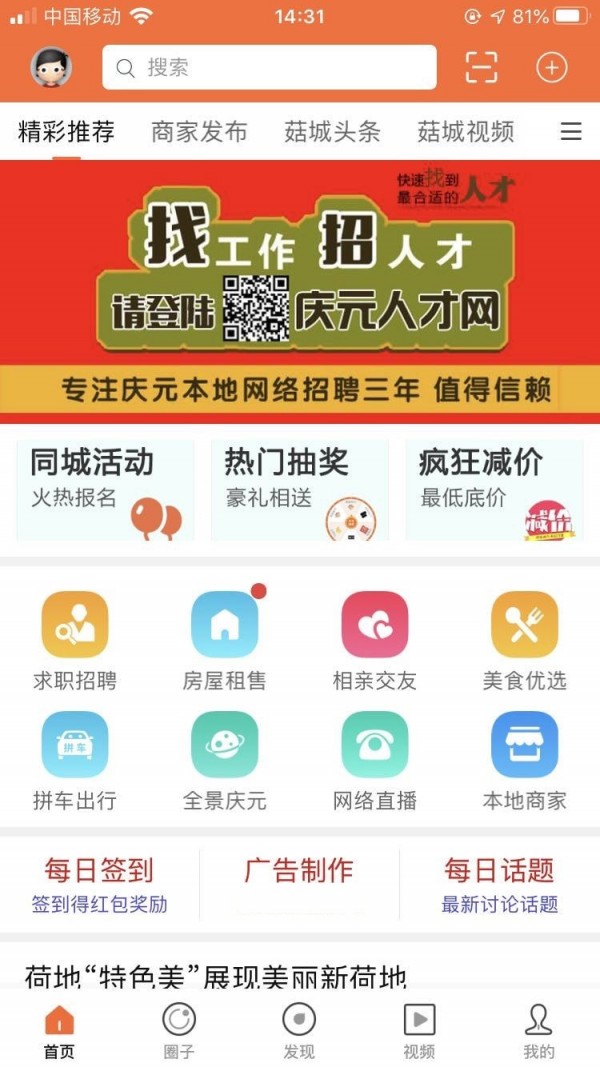The image size is (600, 1067).
Task: Tap 每日签到 daily check-in
Action: click(x=99, y=885)
